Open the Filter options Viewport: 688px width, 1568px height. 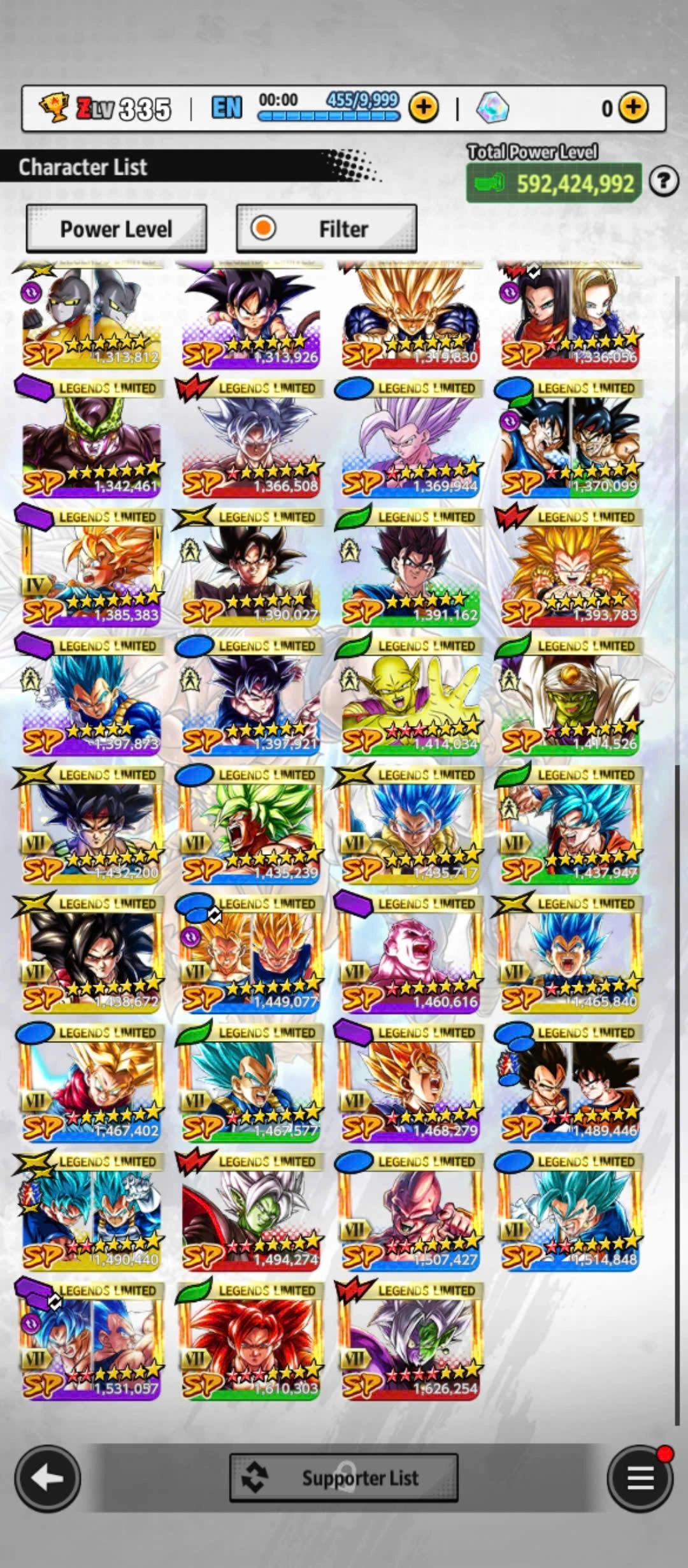(326, 229)
